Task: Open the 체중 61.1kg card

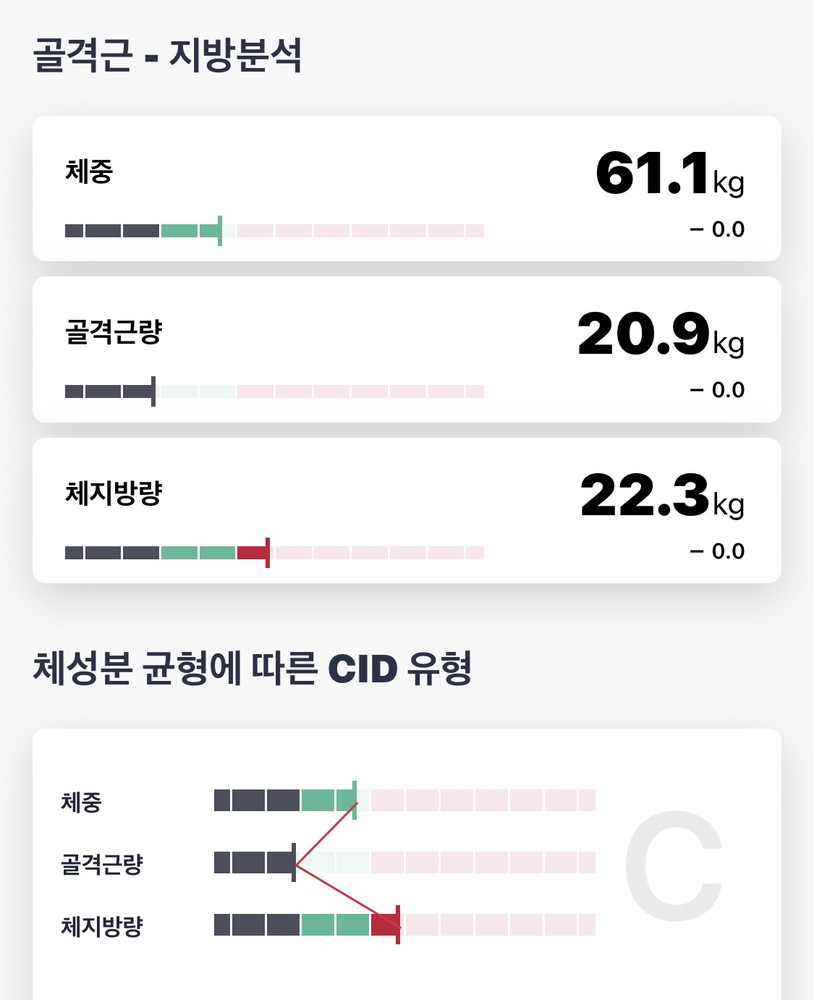Action: (x=406, y=189)
